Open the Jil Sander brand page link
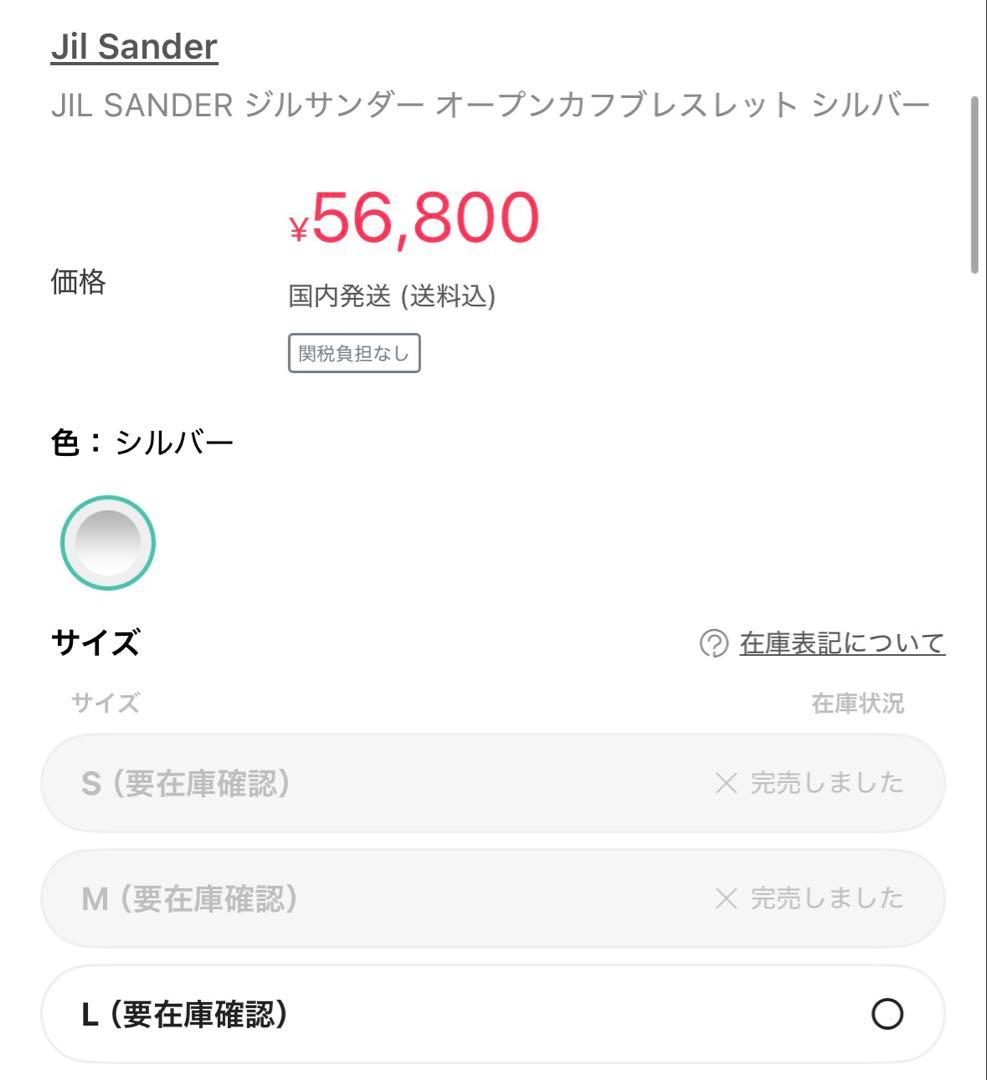The width and height of the screenshot is (987, 1080). [134, 46]
